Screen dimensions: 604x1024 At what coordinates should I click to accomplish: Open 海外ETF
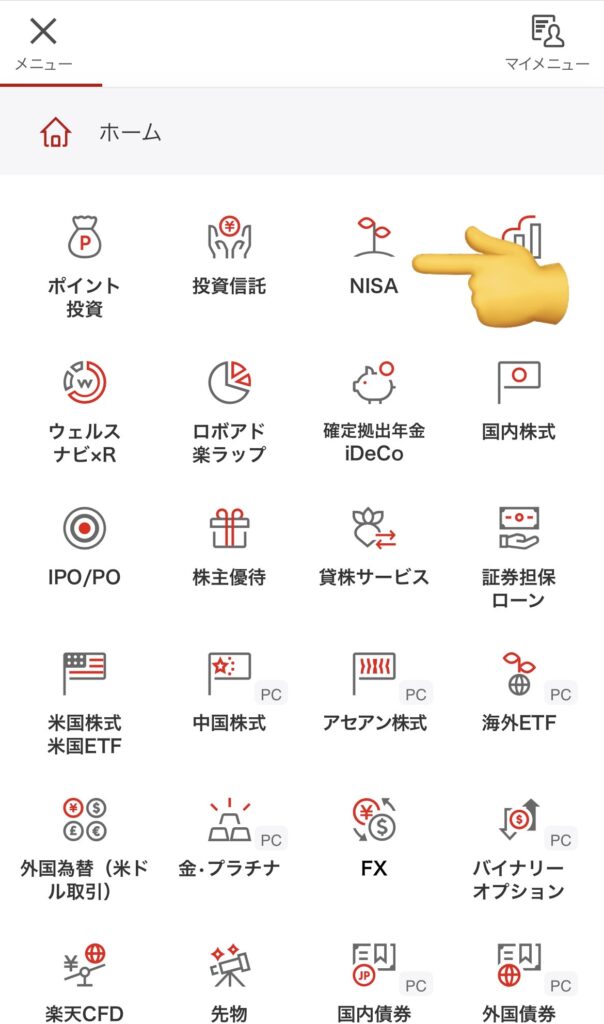[x=518, y=692]
